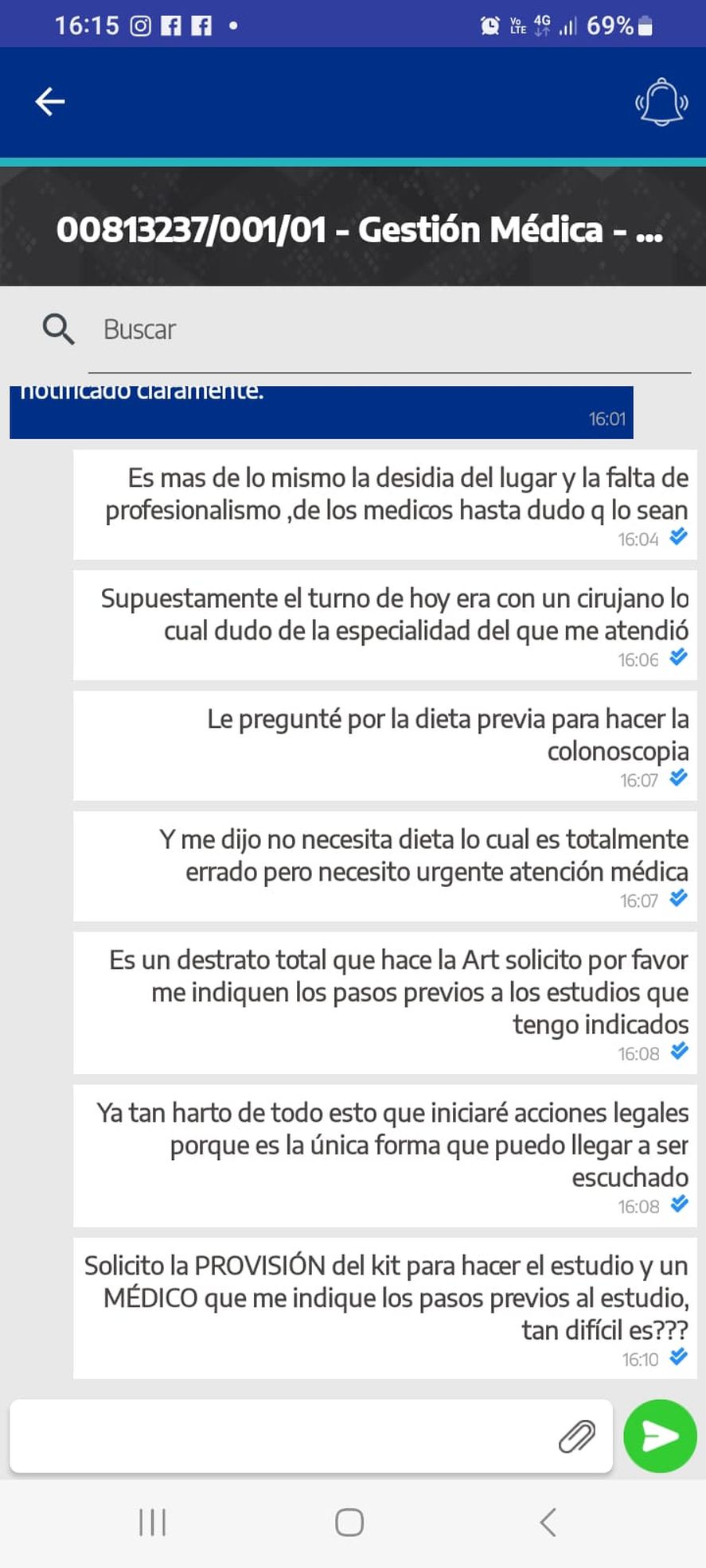Viewport: 706px width, 1568px height.
Task: Focus the message text box
Action: click(x=279, y=1436)
